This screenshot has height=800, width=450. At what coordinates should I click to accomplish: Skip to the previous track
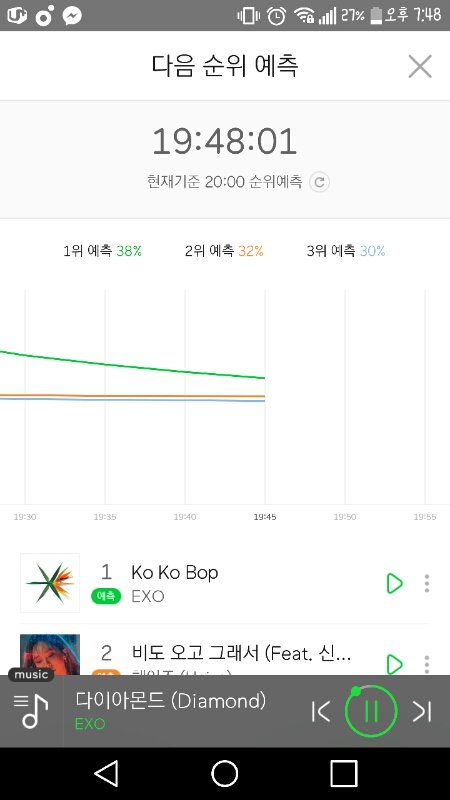pyautogui.click(x=321, y=711)
